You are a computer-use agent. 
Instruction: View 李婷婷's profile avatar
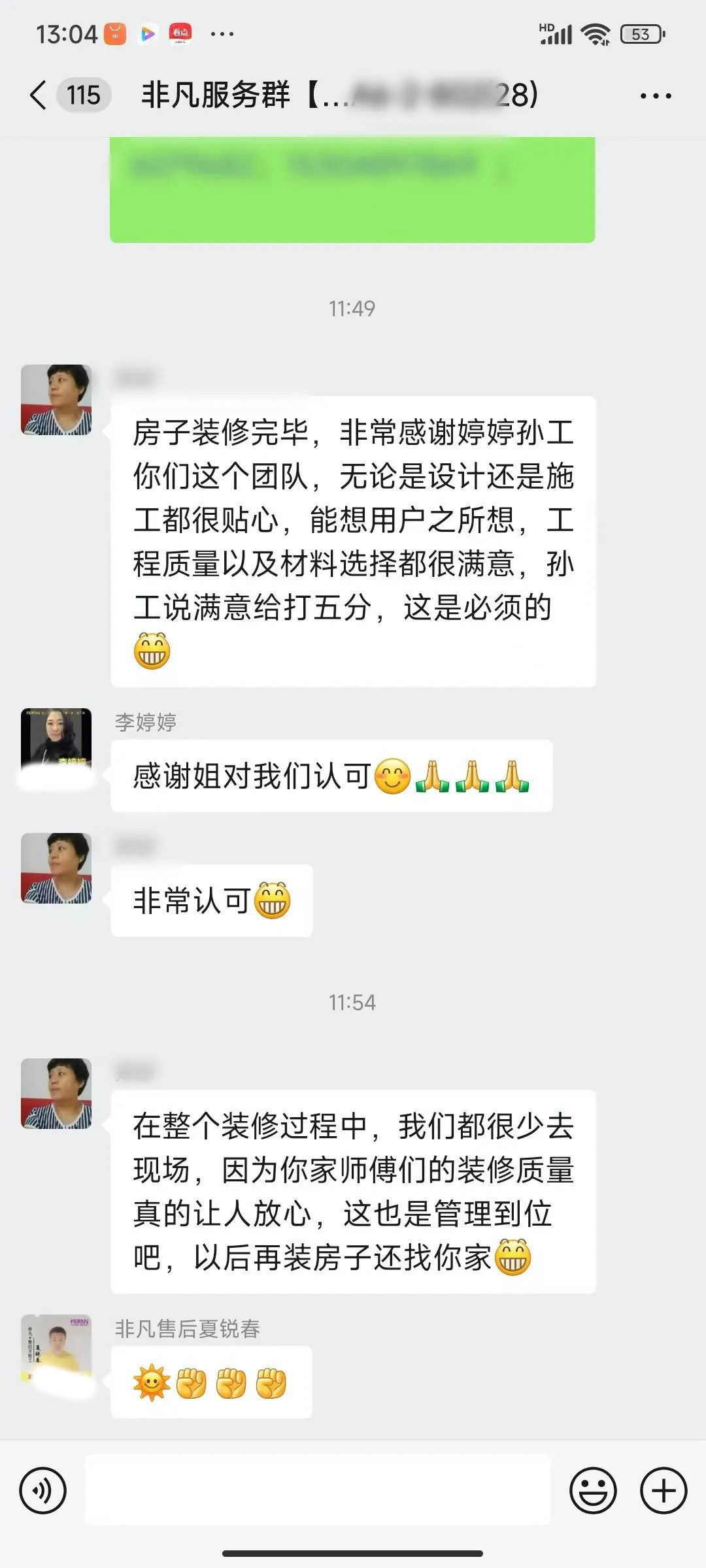[56, 743]
